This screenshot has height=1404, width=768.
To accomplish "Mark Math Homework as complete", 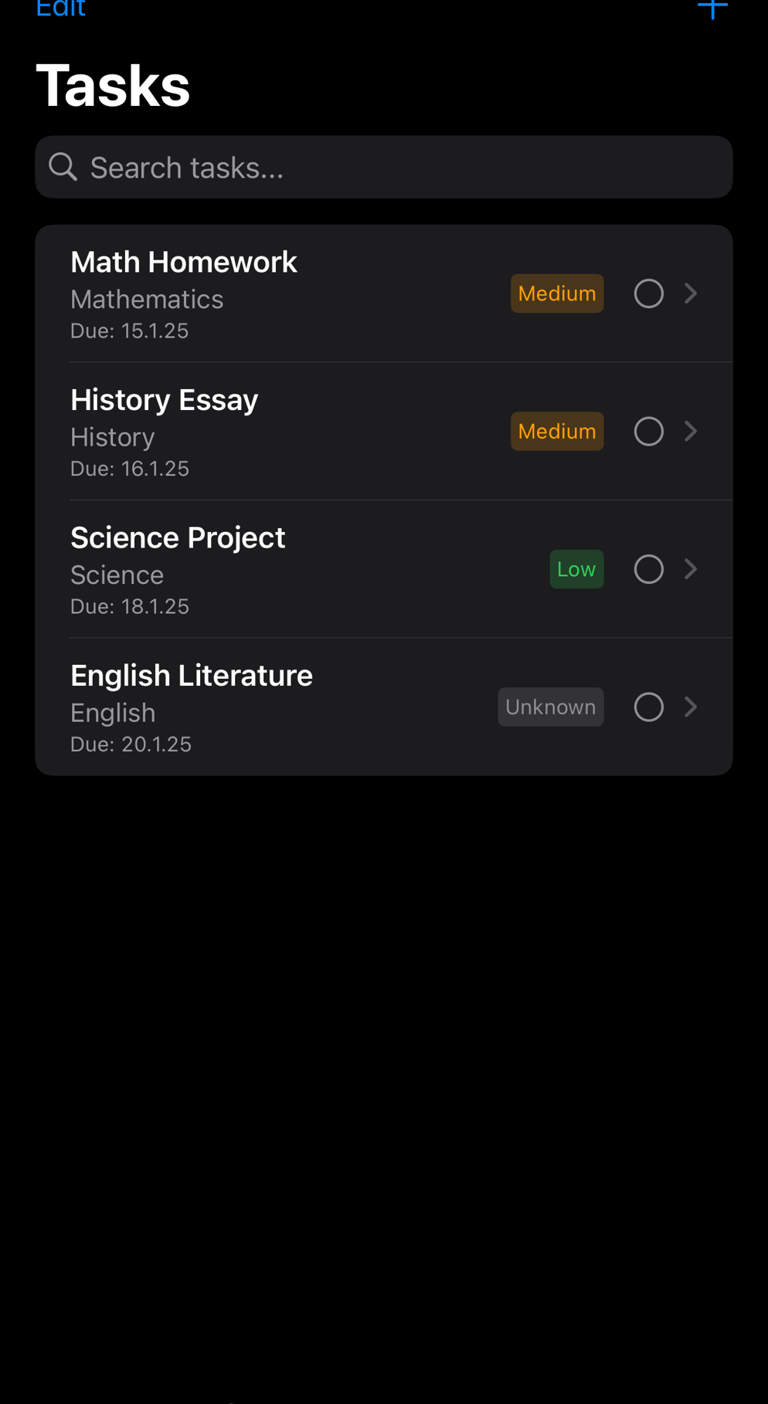I will (649, 293).
